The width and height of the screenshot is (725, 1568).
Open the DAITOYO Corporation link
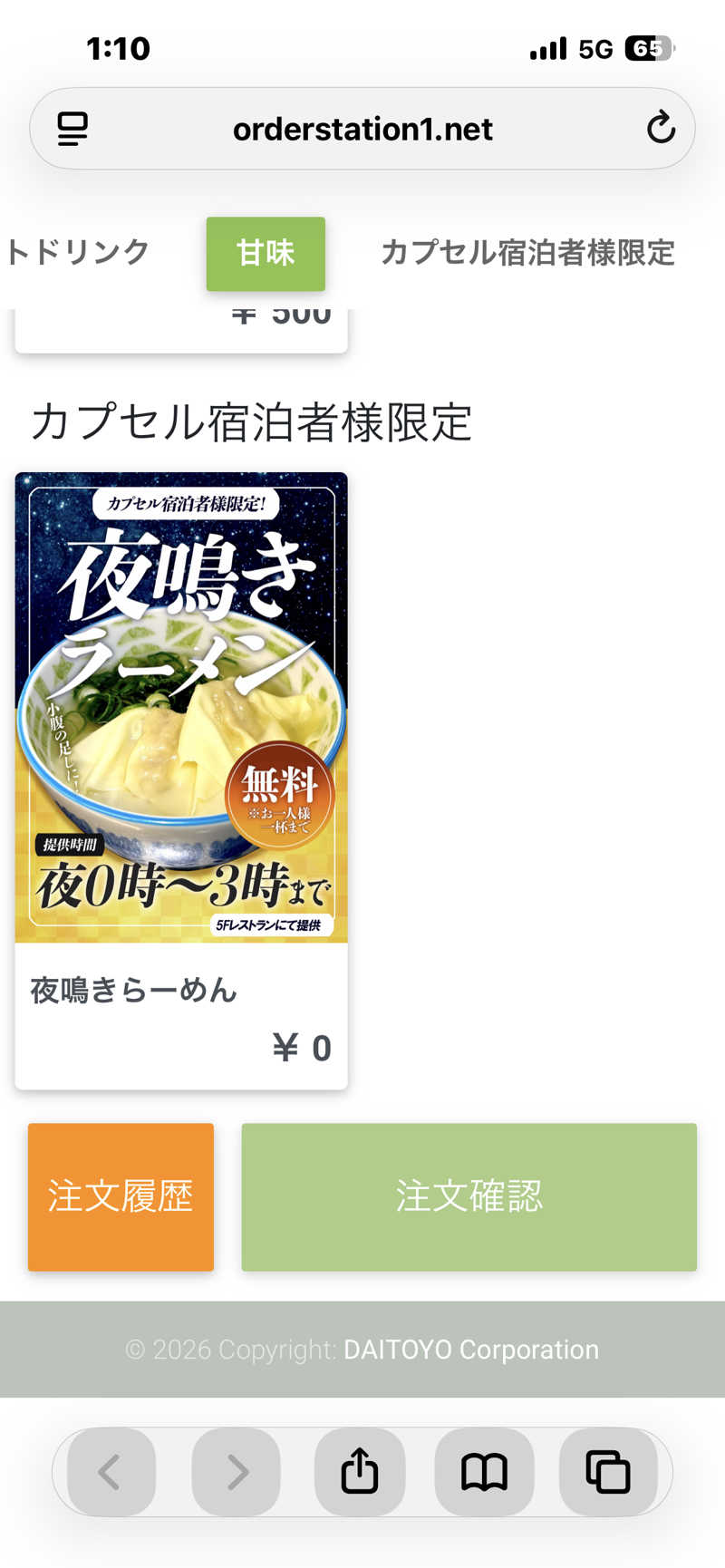[471, 1350]
